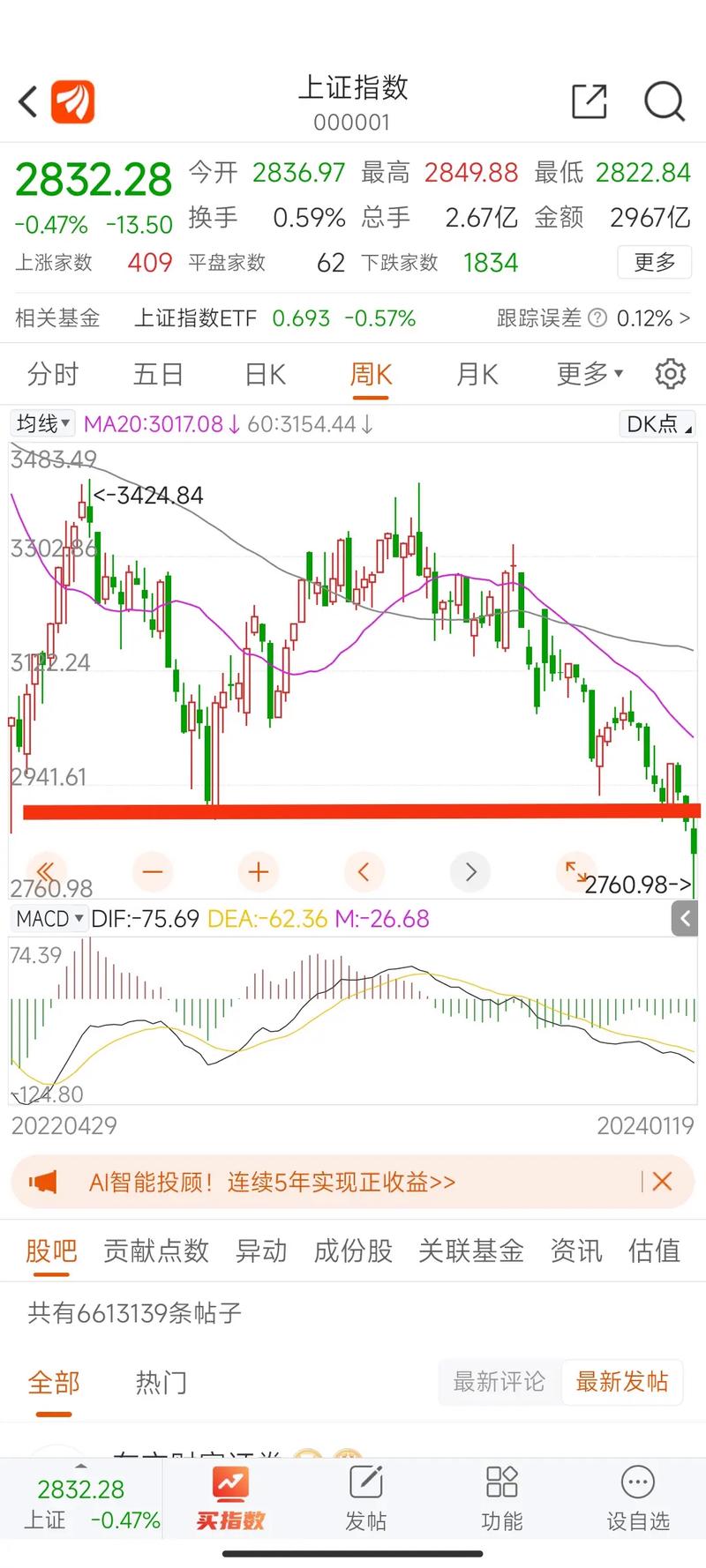Show 热门 posts
Viewport: 706px width, 1568px height.
click(161, 1382)
